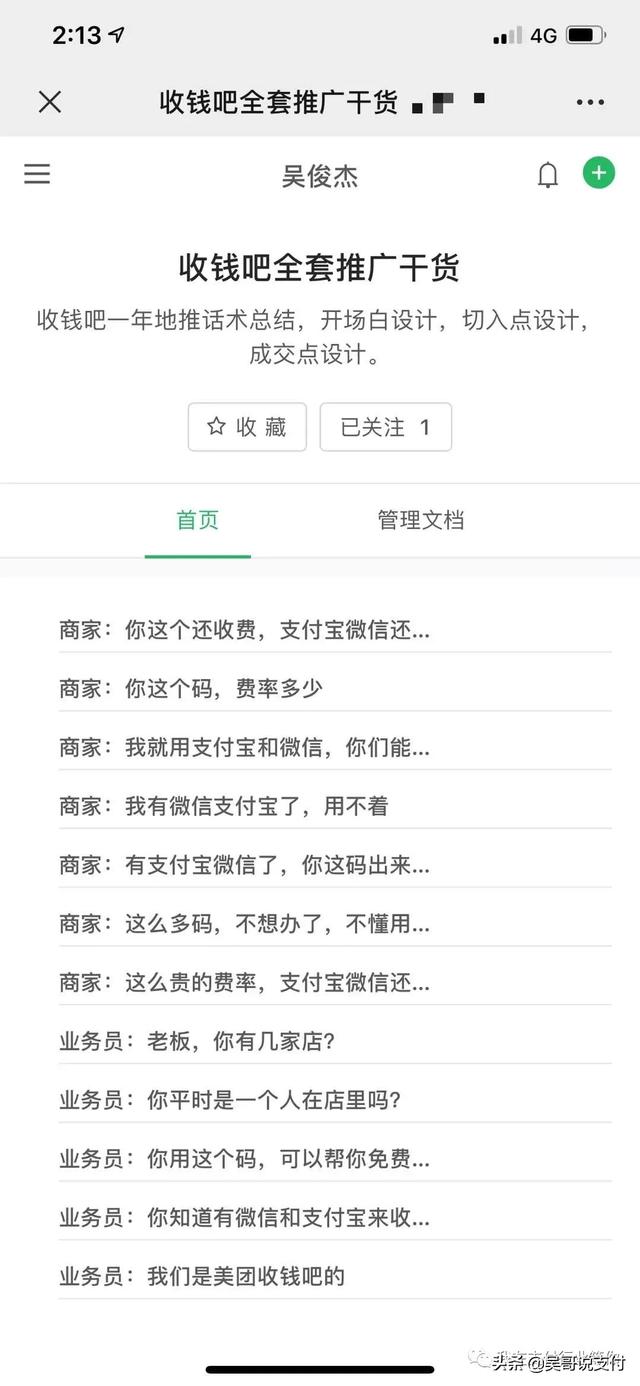Open the notifications bell
This screenshot has height=1386, width=640.
548,175
